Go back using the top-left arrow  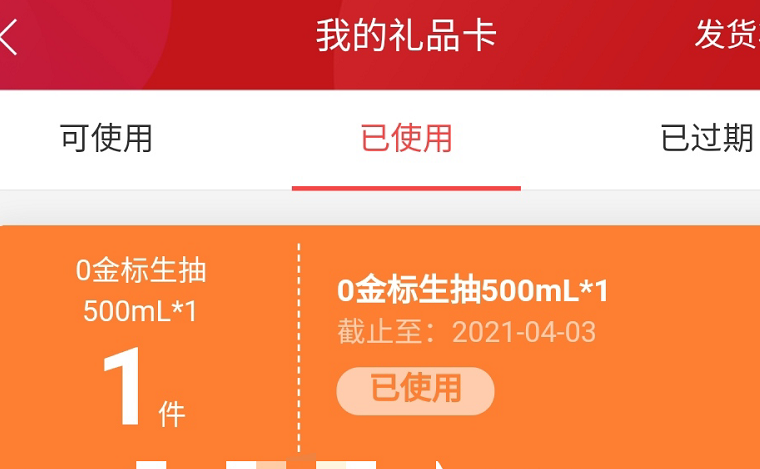click(x=10, y=38)
